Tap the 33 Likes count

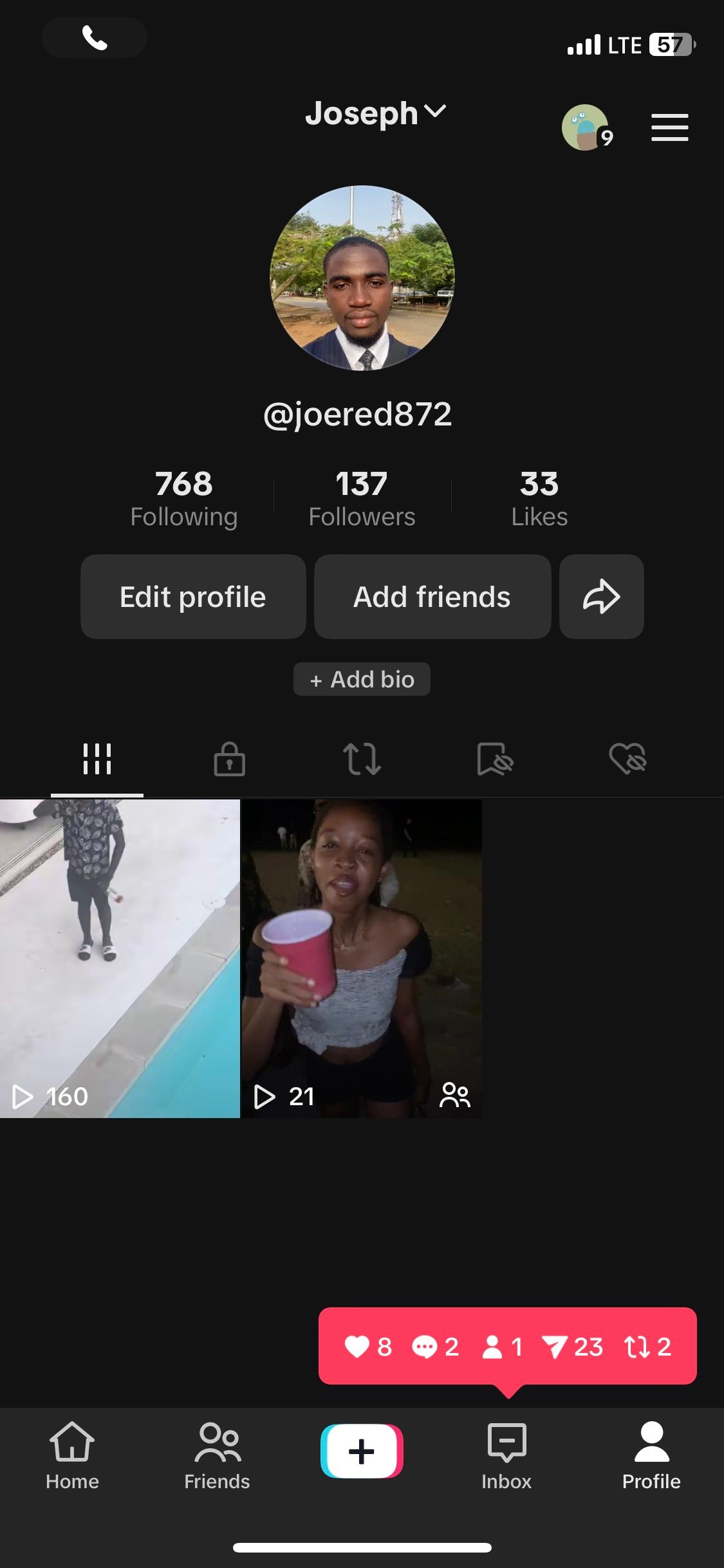(539, 498)
